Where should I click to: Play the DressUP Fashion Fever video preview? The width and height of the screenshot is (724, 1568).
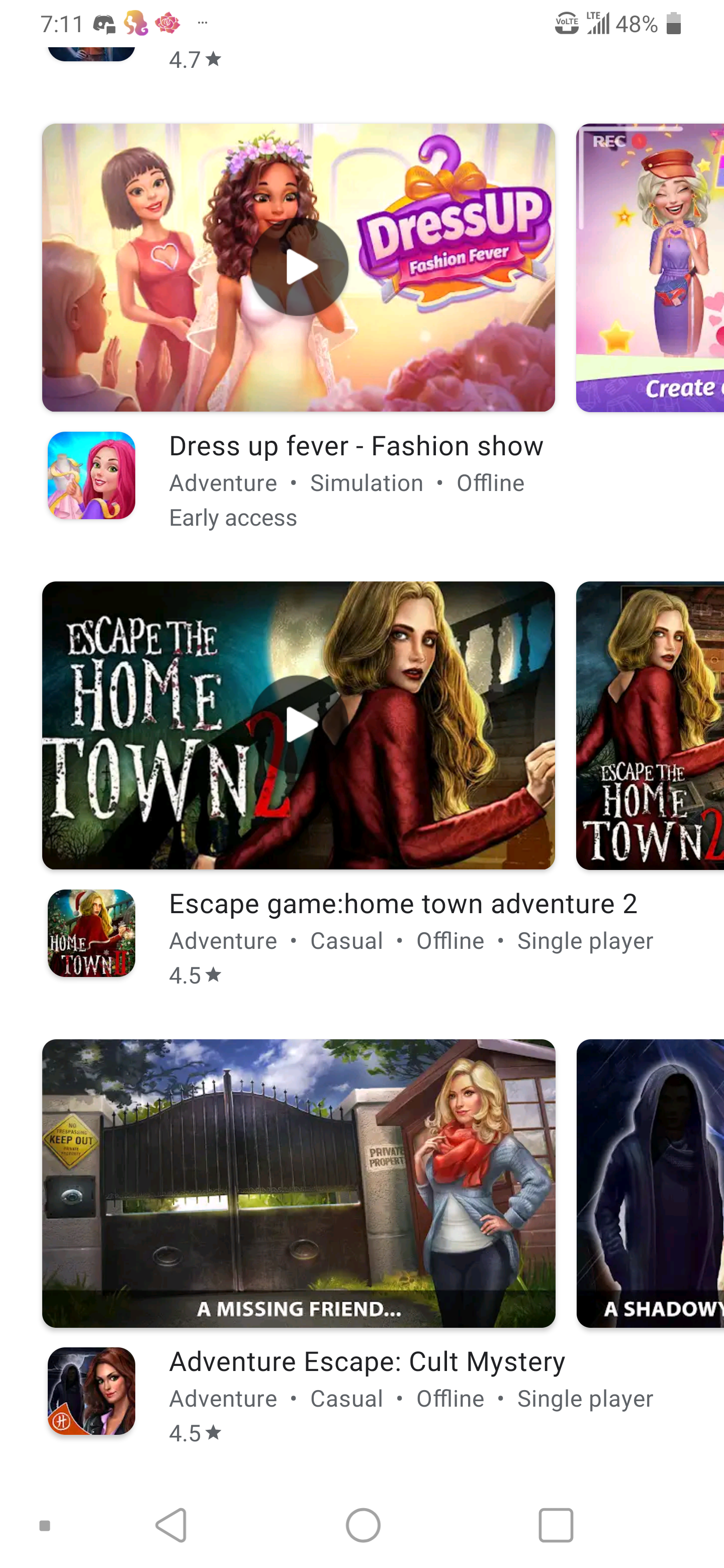click(x=298, y=267)
